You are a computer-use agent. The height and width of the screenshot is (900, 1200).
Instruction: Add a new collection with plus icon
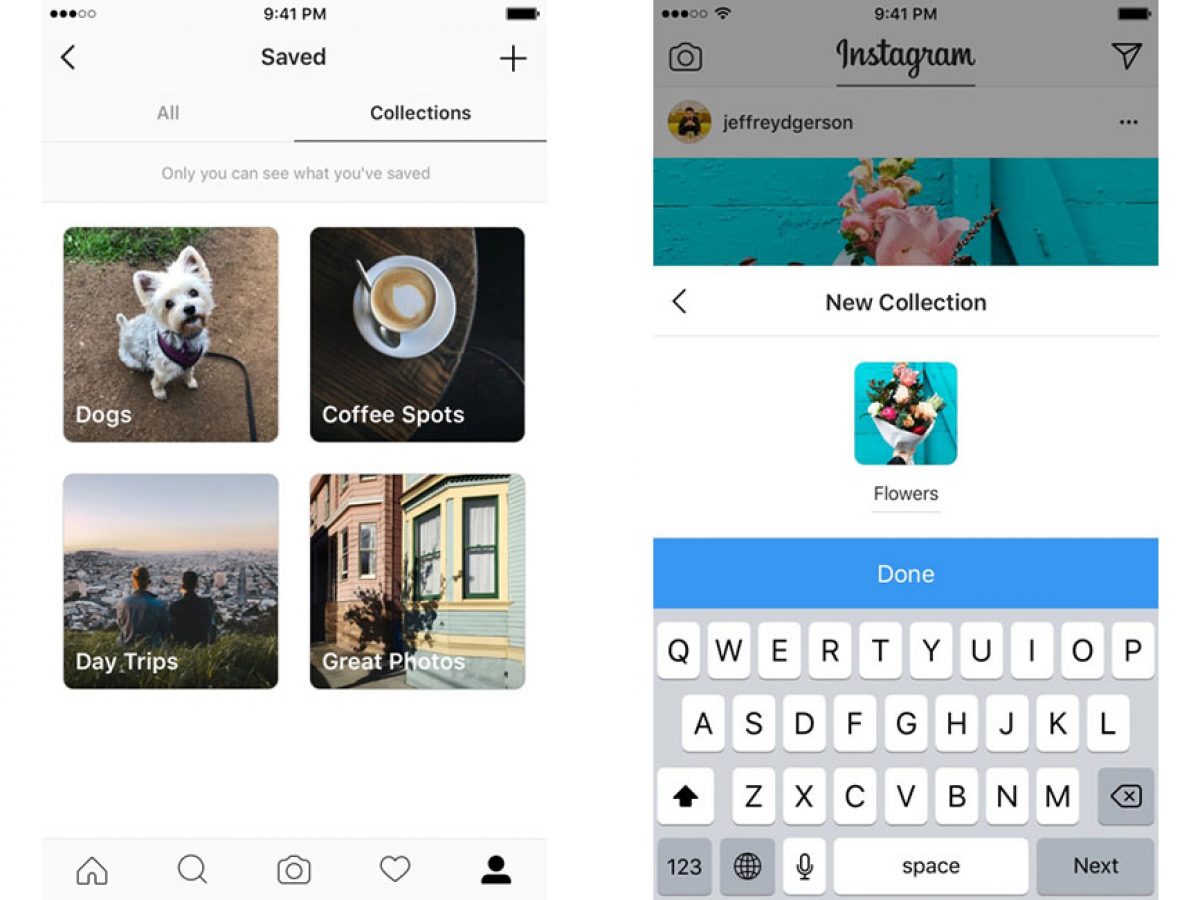click(513, 58)
